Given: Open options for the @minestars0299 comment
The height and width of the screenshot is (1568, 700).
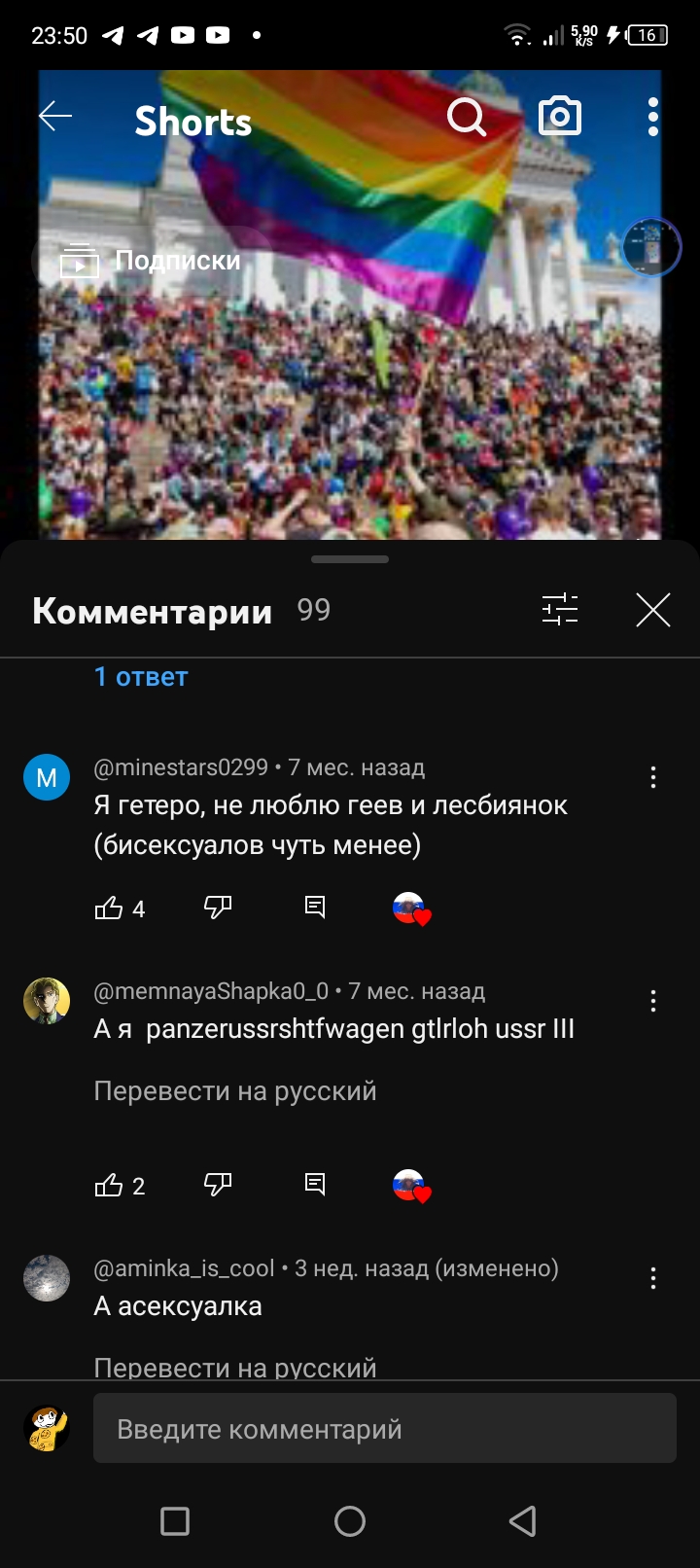Looking at the screenshot, I should [x=653, y=777].
